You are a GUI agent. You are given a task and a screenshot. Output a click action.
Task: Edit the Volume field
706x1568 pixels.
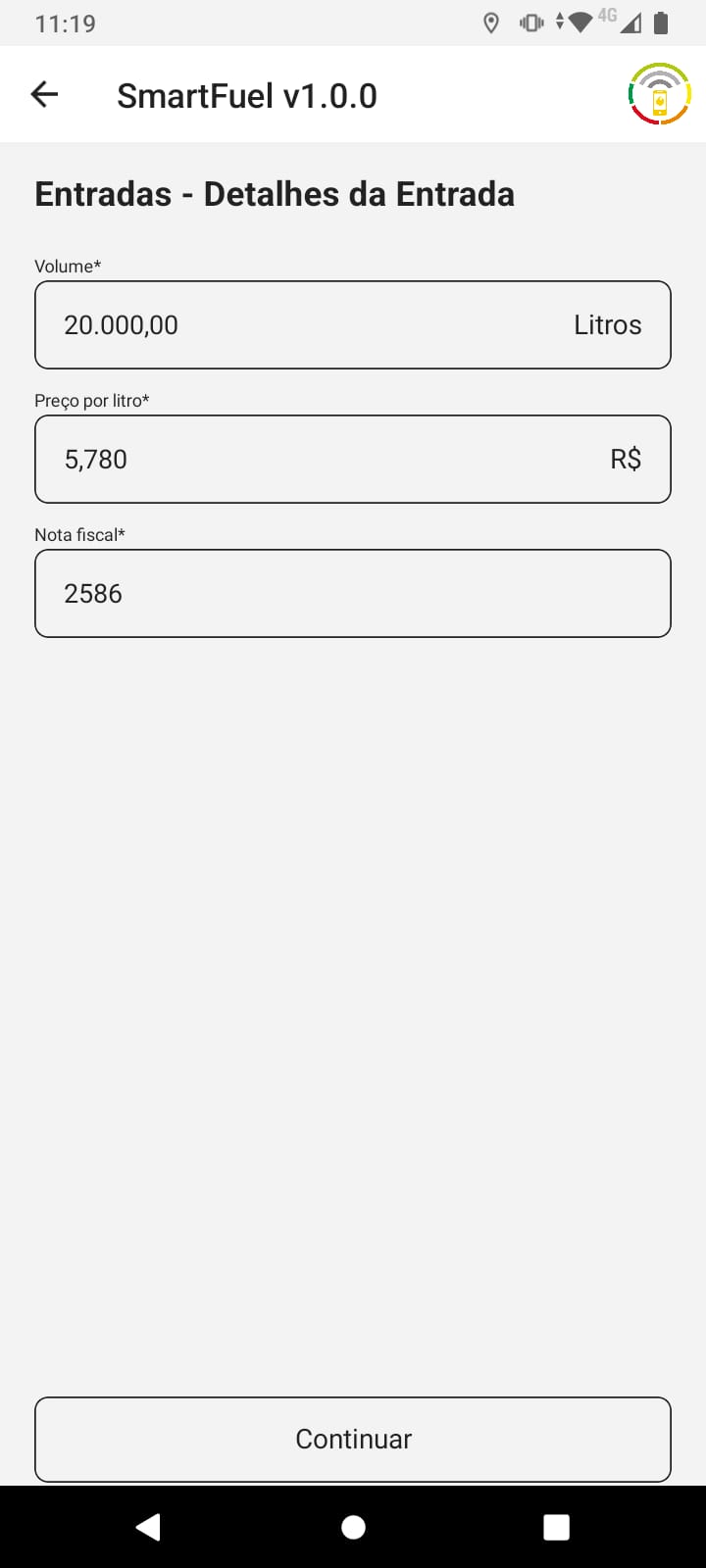pos(314,325)
